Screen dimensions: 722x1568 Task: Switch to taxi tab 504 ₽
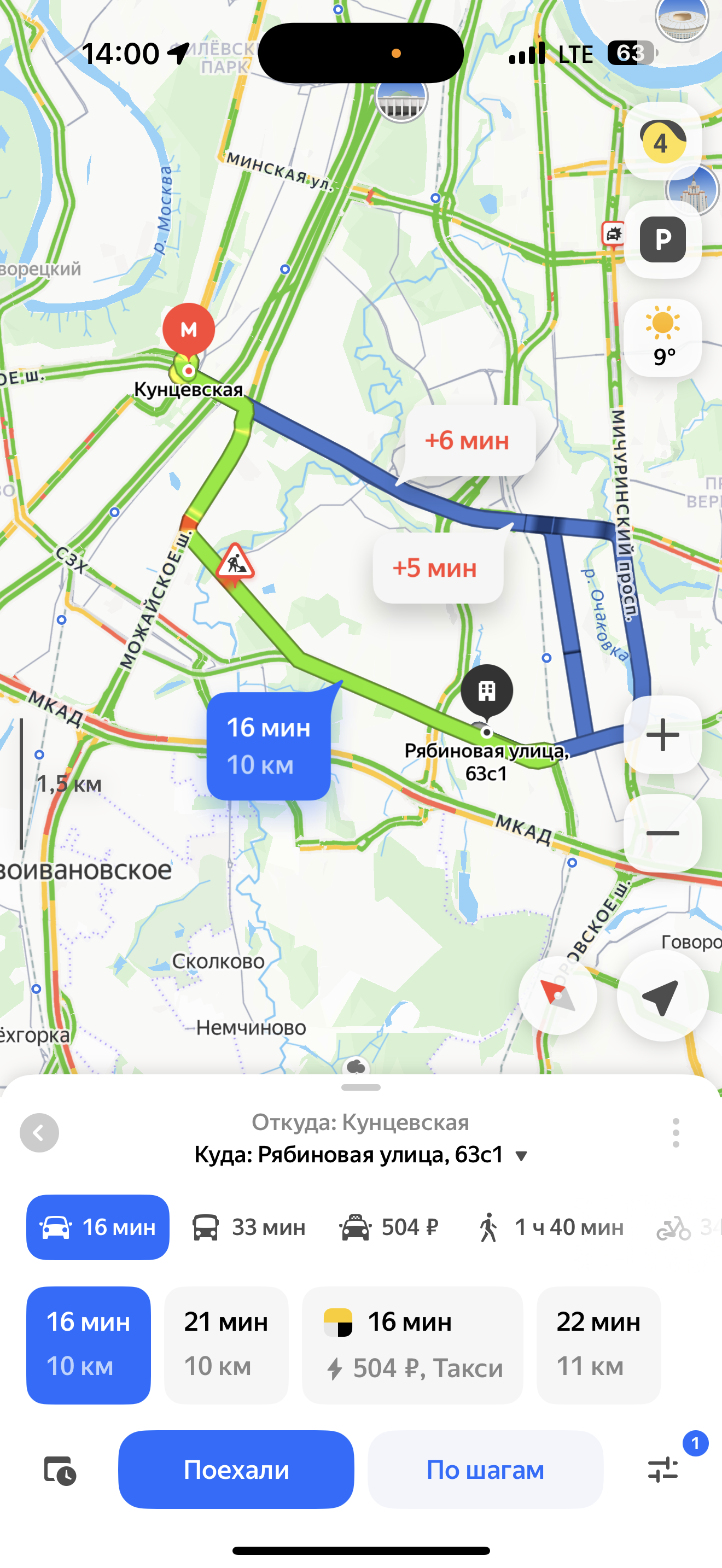click(x=389, y=1227)
